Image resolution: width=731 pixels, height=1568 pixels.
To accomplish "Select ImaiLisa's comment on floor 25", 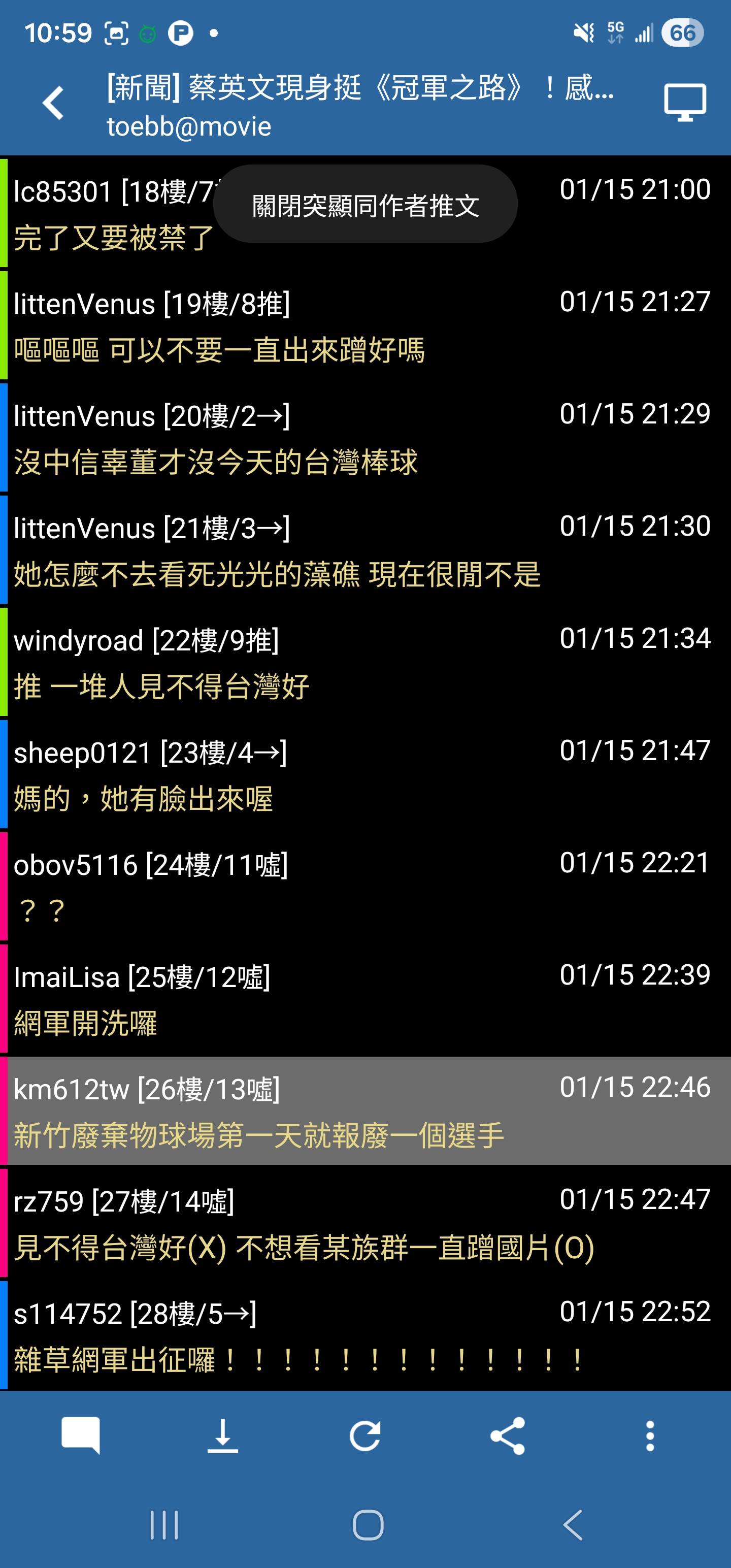I will (365, 999).
